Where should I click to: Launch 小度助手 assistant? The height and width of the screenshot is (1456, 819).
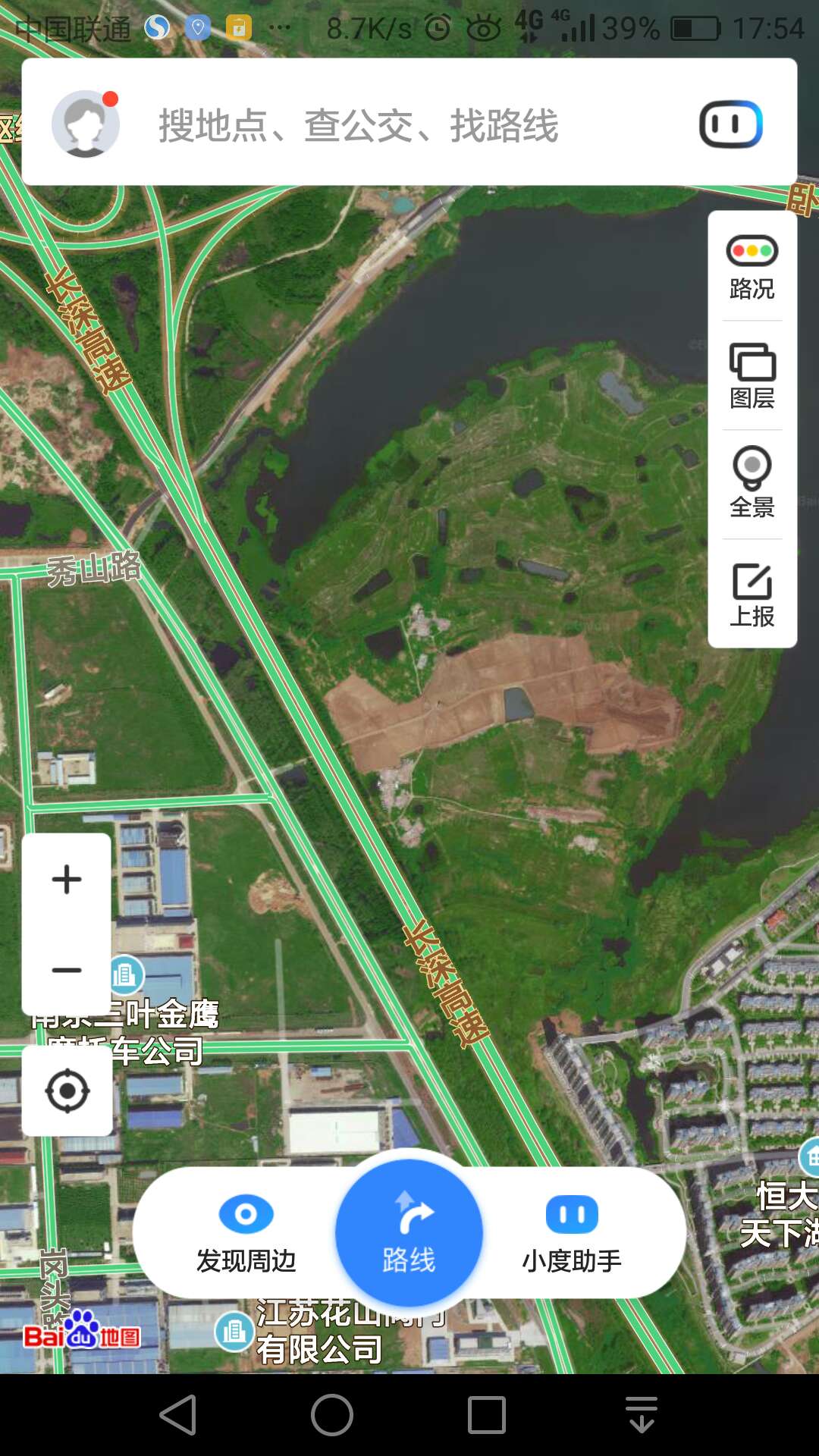[x=572, y=1233]
